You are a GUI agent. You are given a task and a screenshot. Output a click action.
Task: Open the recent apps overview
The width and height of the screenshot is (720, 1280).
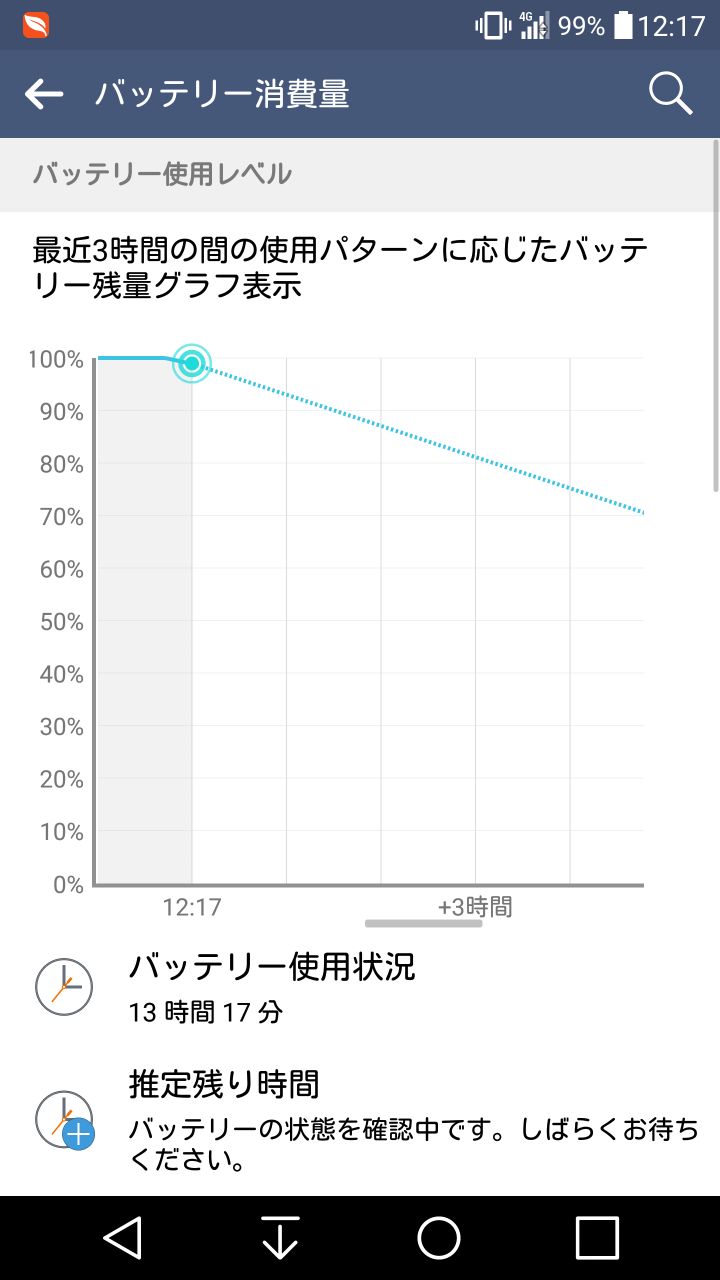[597, 1238]
